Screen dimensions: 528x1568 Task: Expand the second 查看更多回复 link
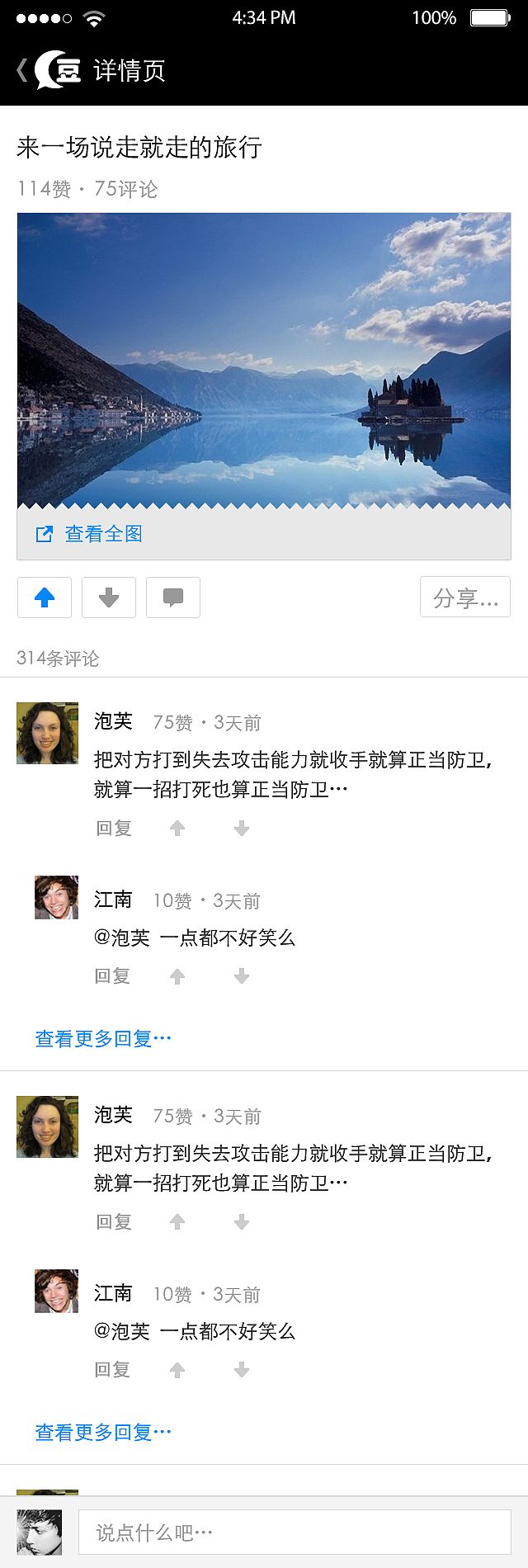click(x=103, y=1433)
